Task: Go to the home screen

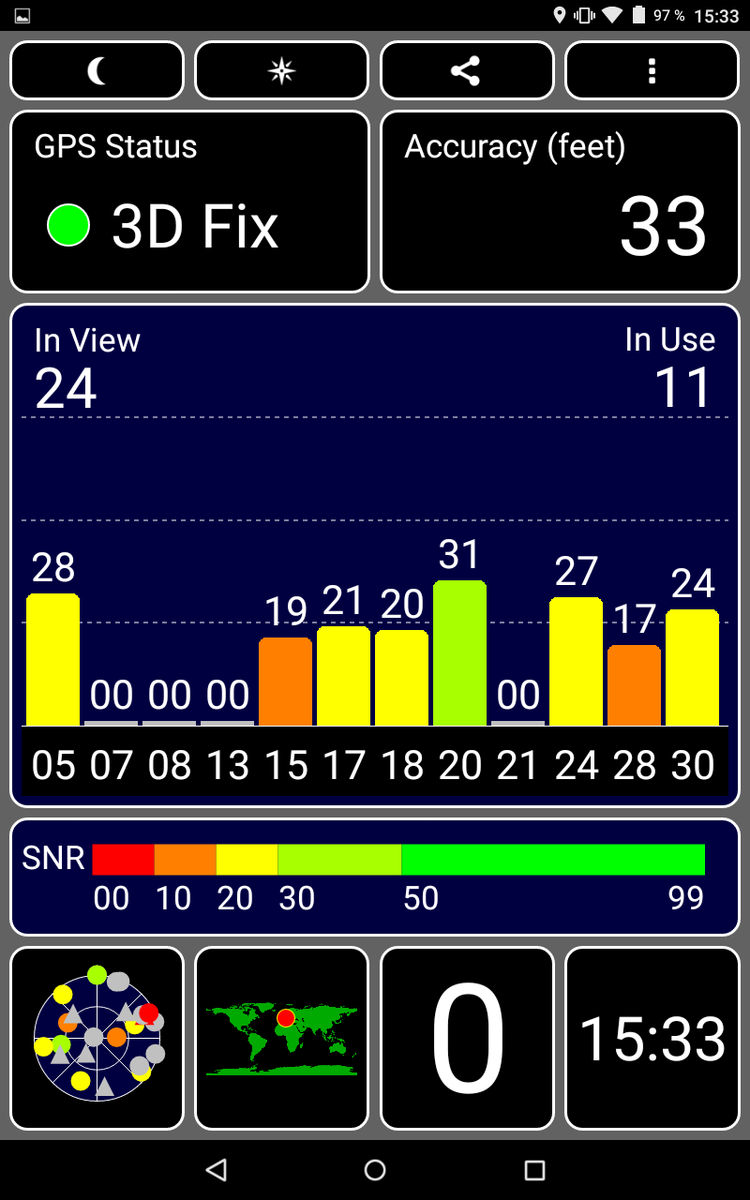Action: click(375, 1169)
